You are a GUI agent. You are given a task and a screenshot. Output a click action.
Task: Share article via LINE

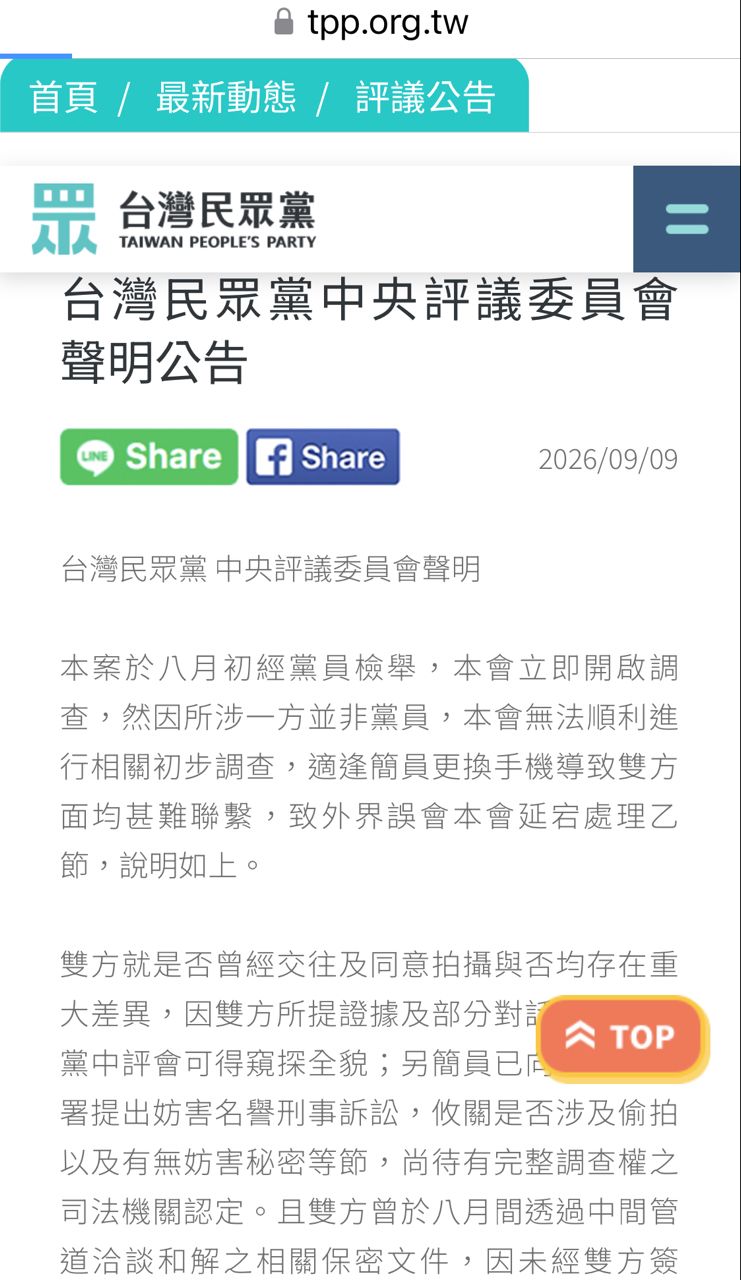point(149,457)
